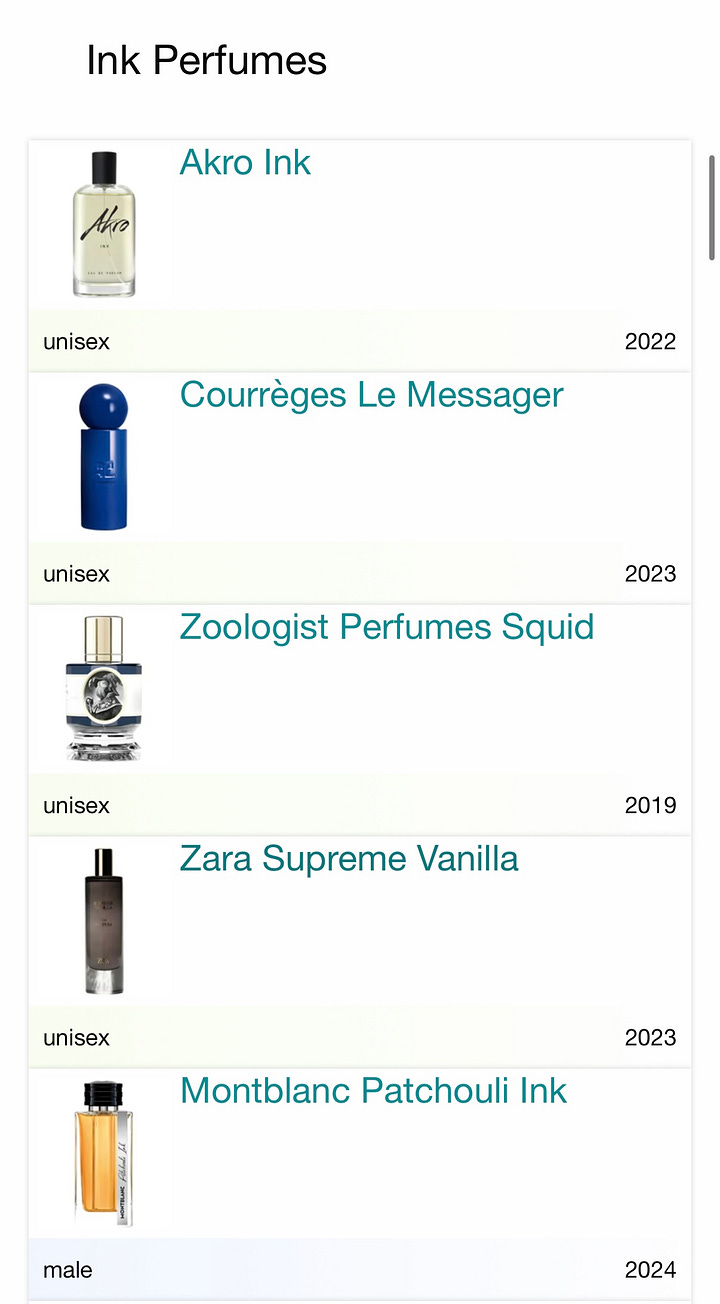Tap the blue Courrèges bottle image
720x1304 pixels.
(x=104, y=457)
